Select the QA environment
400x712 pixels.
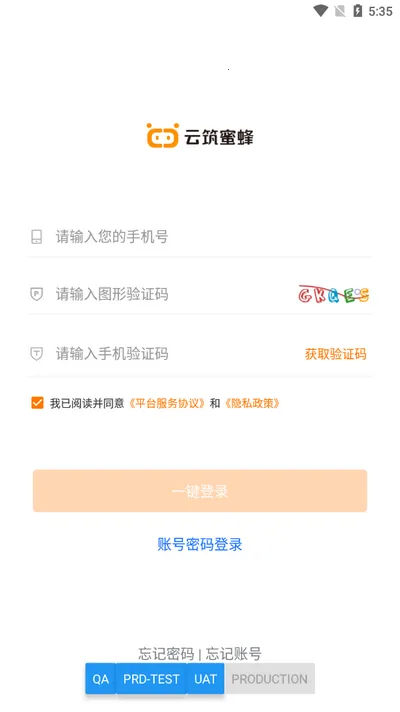(100, 679)
